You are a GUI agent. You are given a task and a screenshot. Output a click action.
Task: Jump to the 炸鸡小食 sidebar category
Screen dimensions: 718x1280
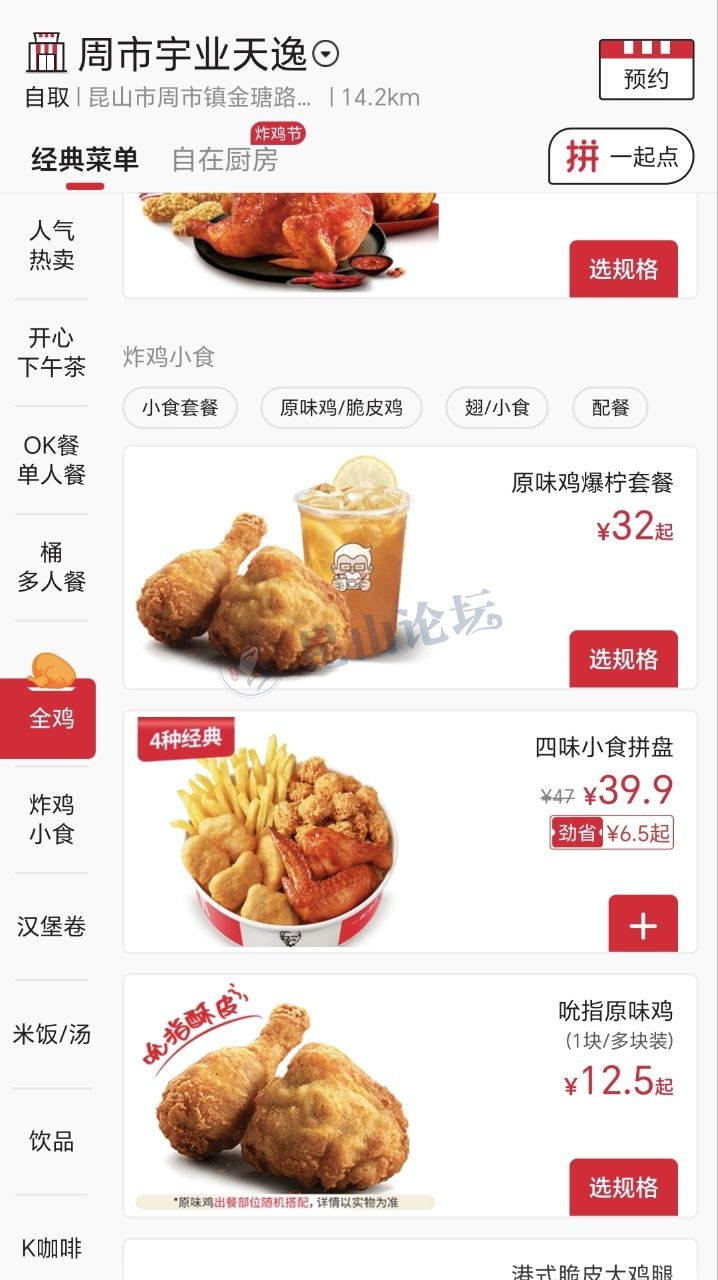(52, 819)
